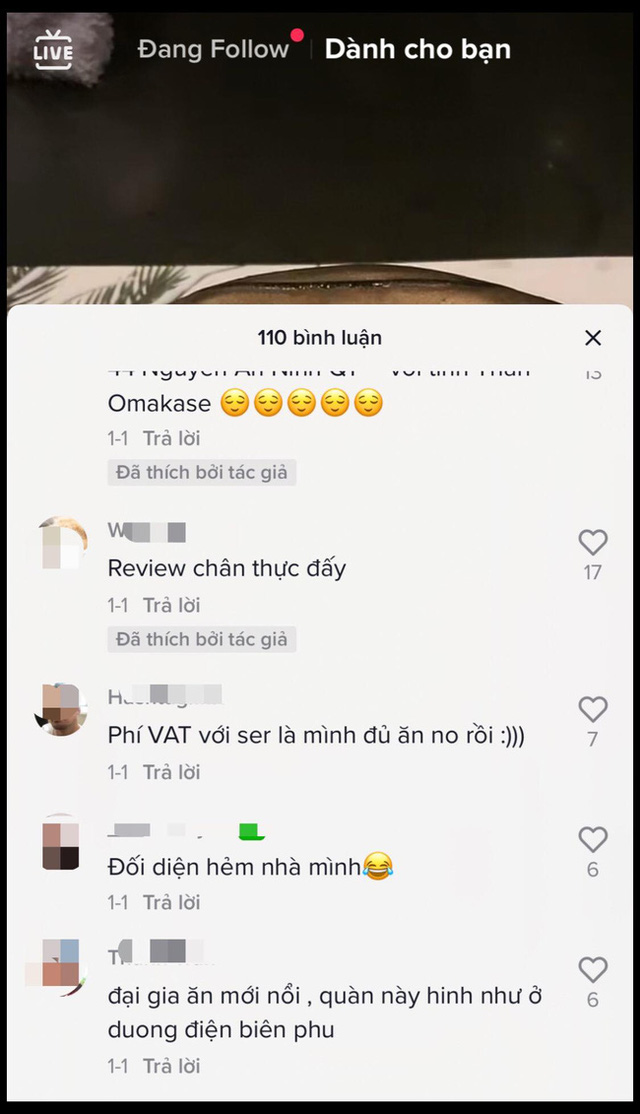640x1114 pixels.
Task: Open the LIVE icon
Action: pos(53,50)
